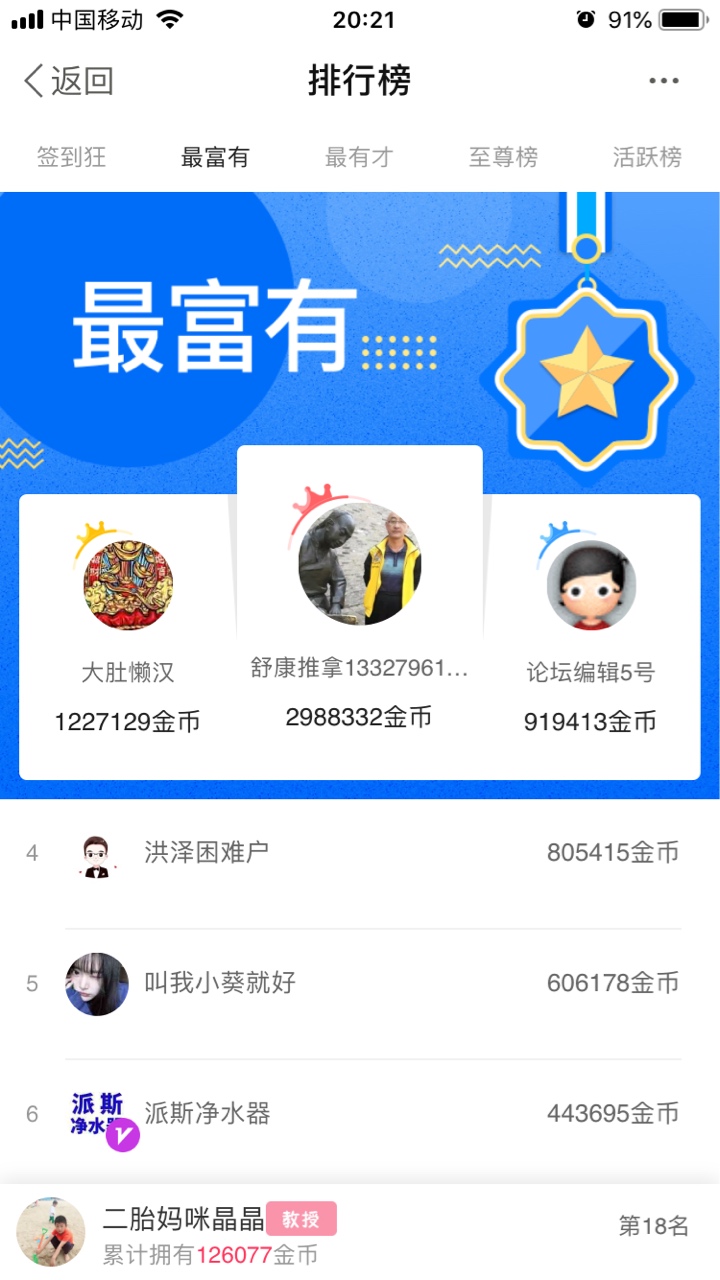The image size is (720, 1280).
Task: Open top-ranked 舒康推拿 profile card
Action: 360,612
